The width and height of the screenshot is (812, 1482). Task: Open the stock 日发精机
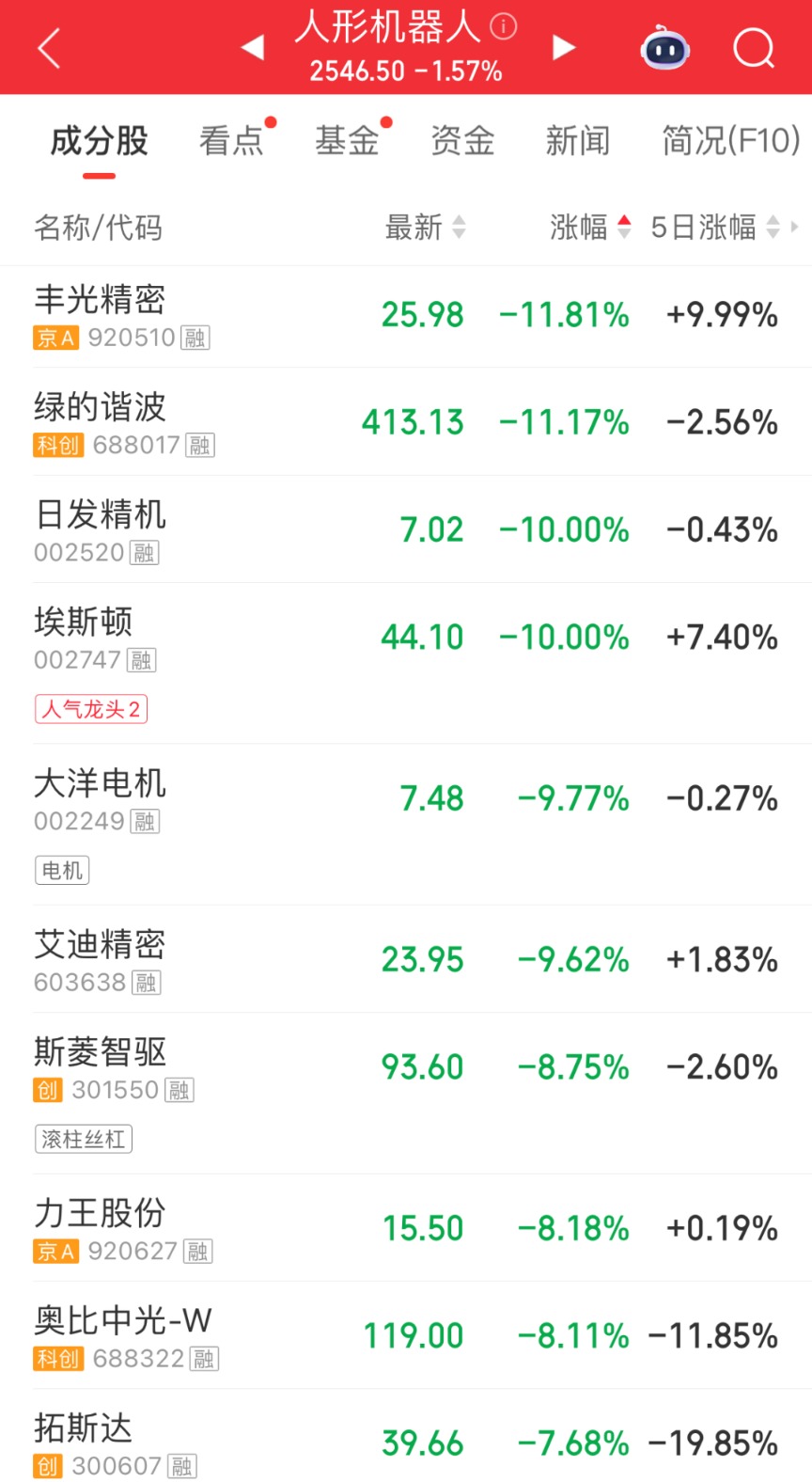tap(406, 529)
